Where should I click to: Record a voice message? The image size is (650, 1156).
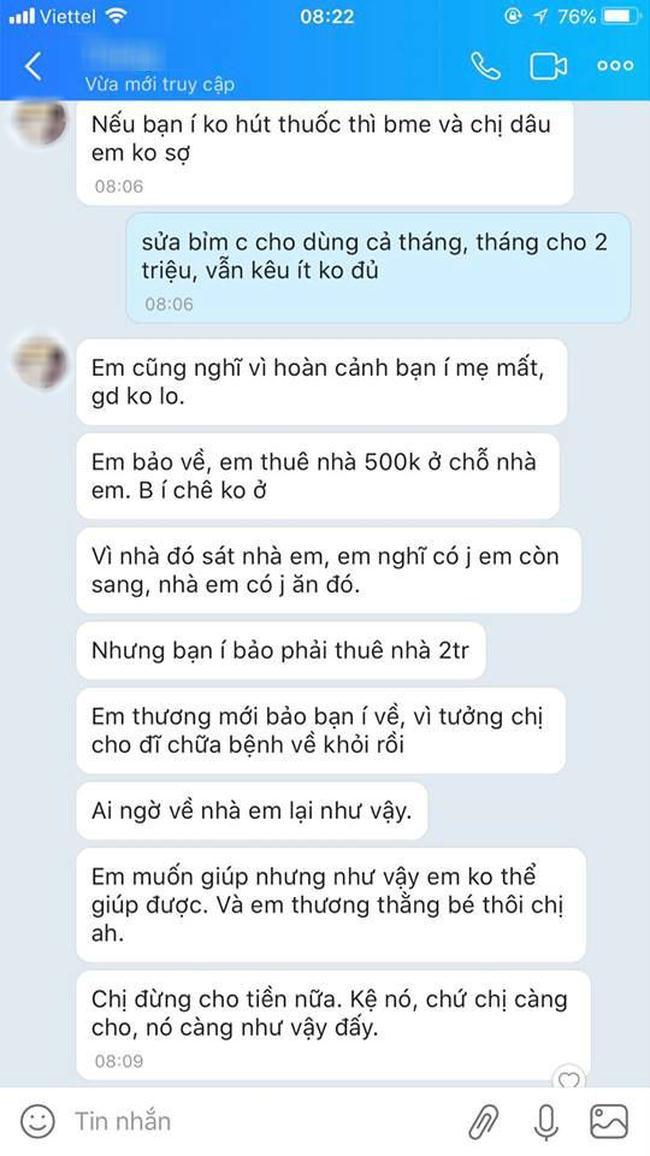[546, 1121]
